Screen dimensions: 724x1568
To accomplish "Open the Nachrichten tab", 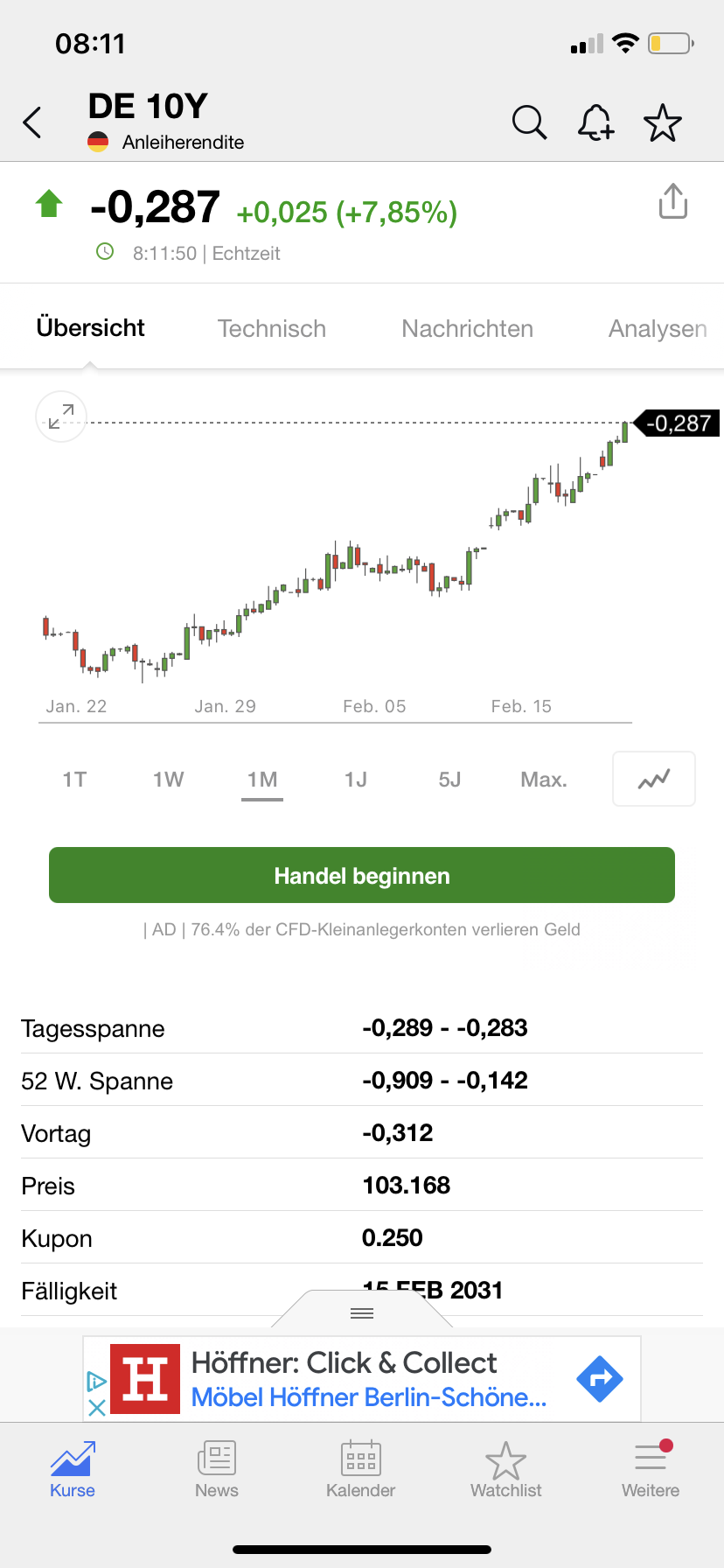I will [x=467, y=328].
